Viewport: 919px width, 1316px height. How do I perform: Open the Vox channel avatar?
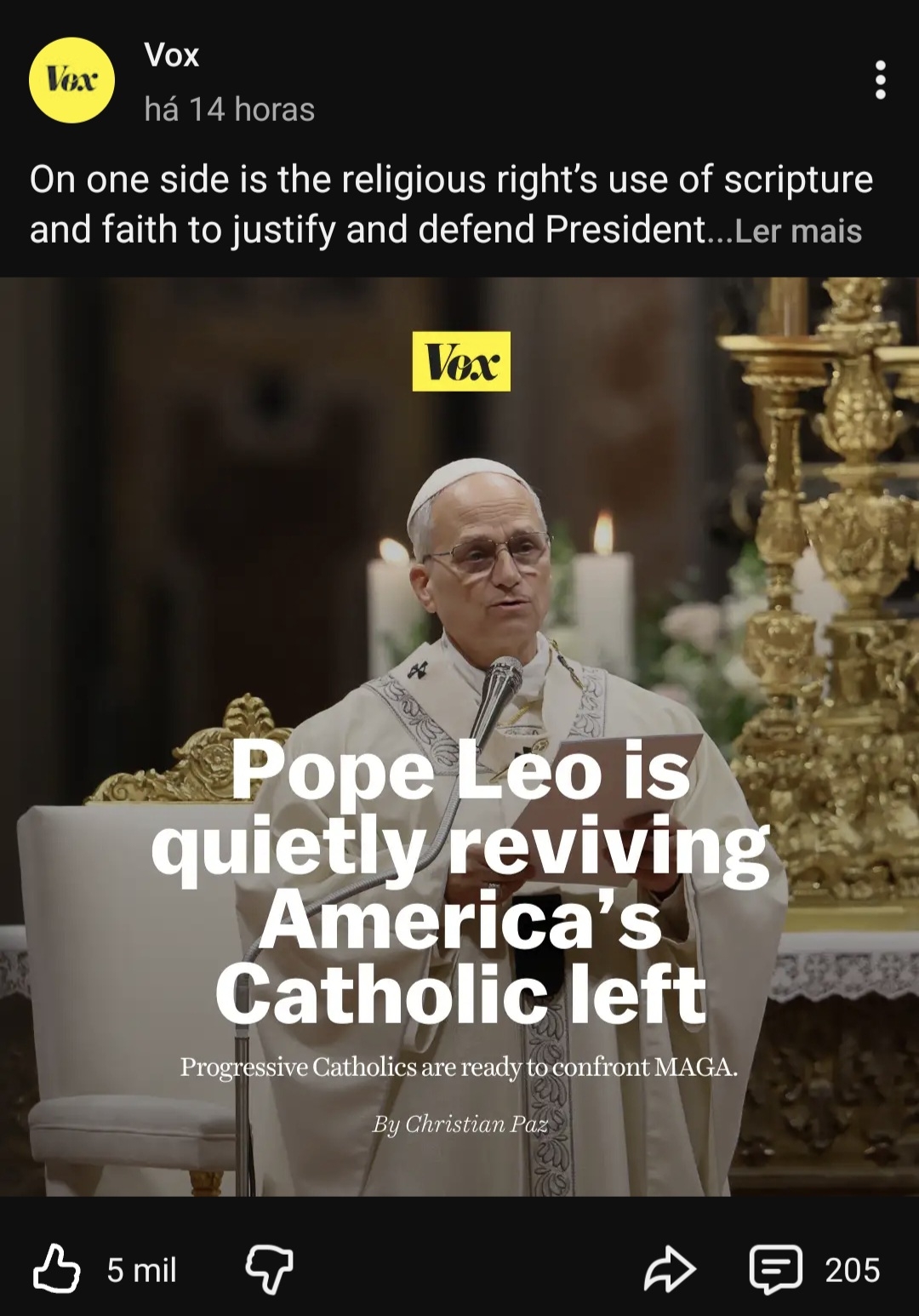click(x=71, y=81)
